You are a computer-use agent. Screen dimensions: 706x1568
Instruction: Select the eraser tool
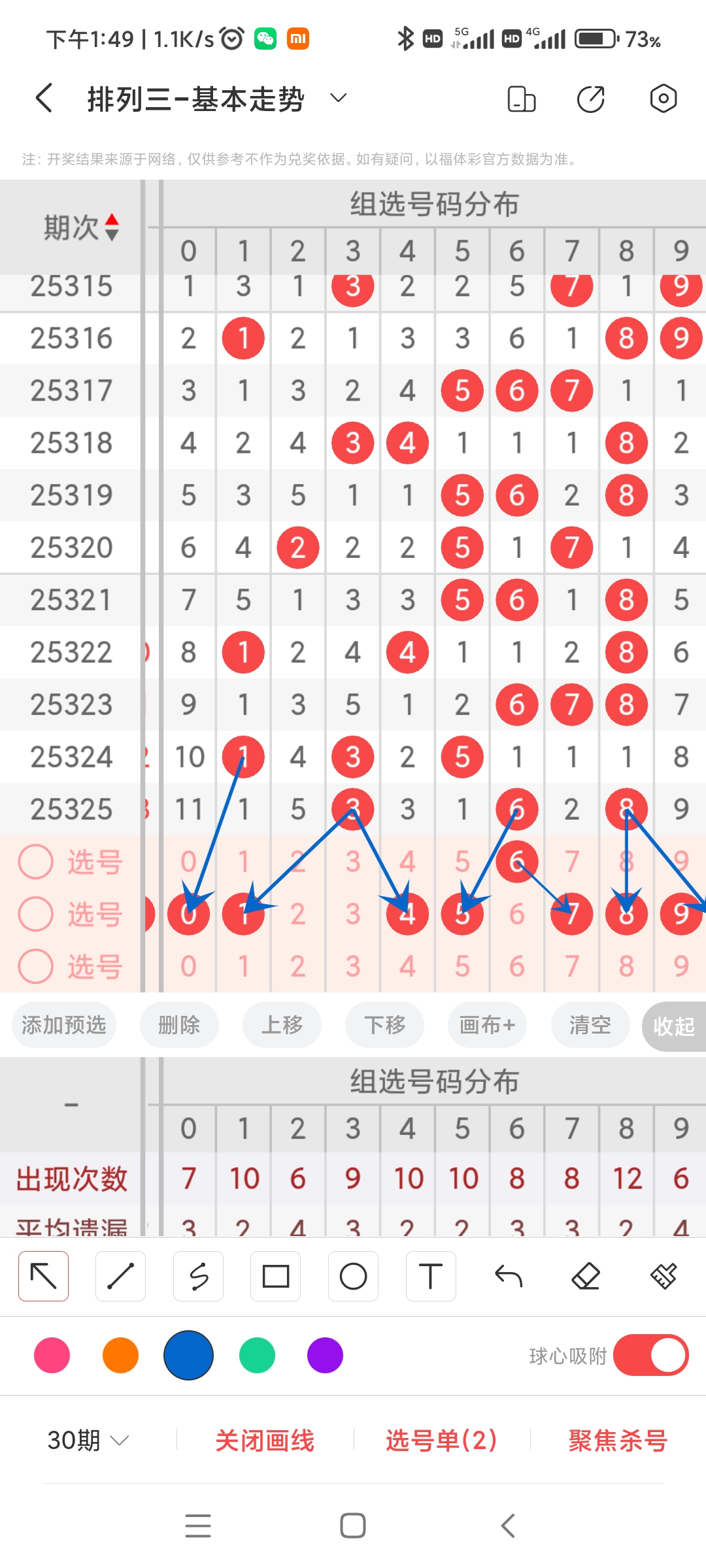click(x=586, y=1275)
